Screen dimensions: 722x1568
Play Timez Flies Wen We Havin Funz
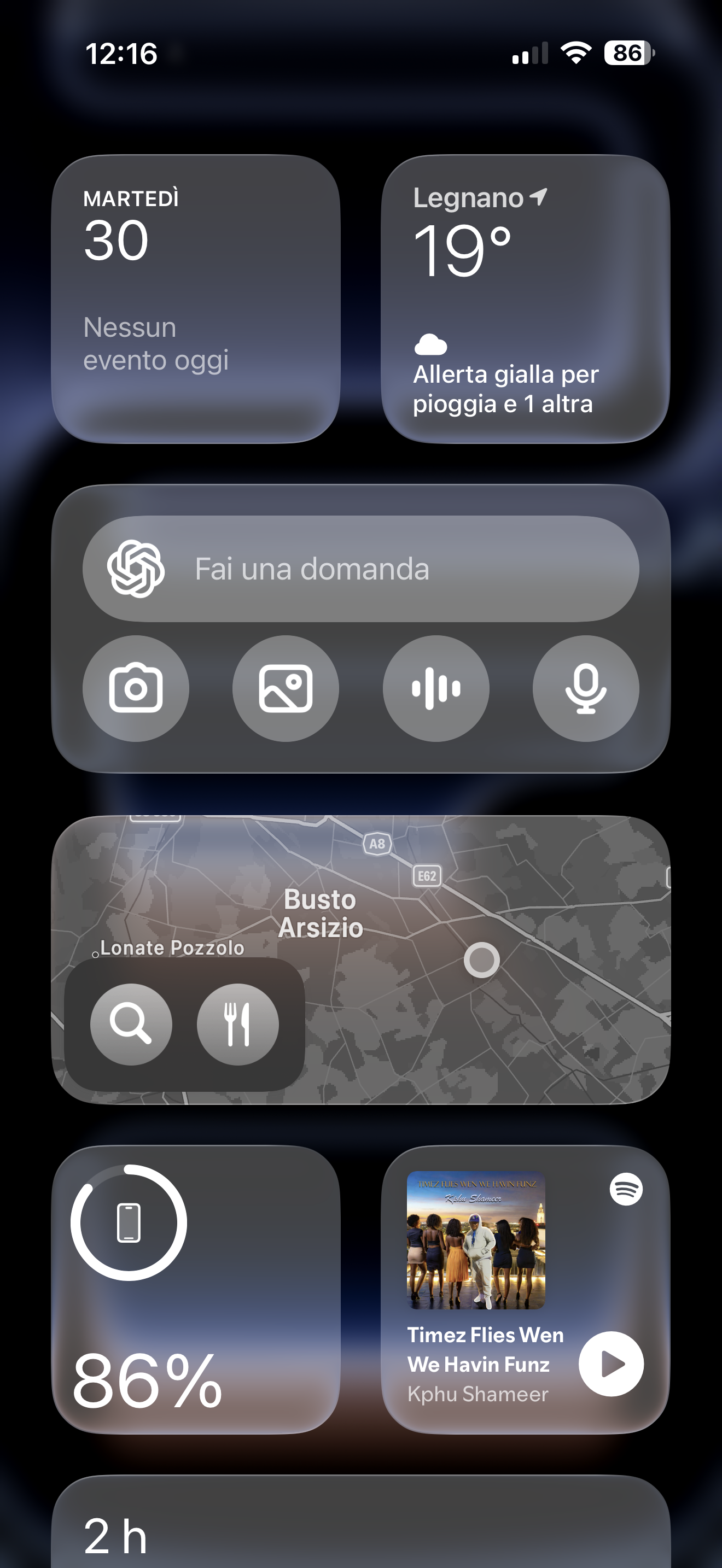[x=610, y=1364]
